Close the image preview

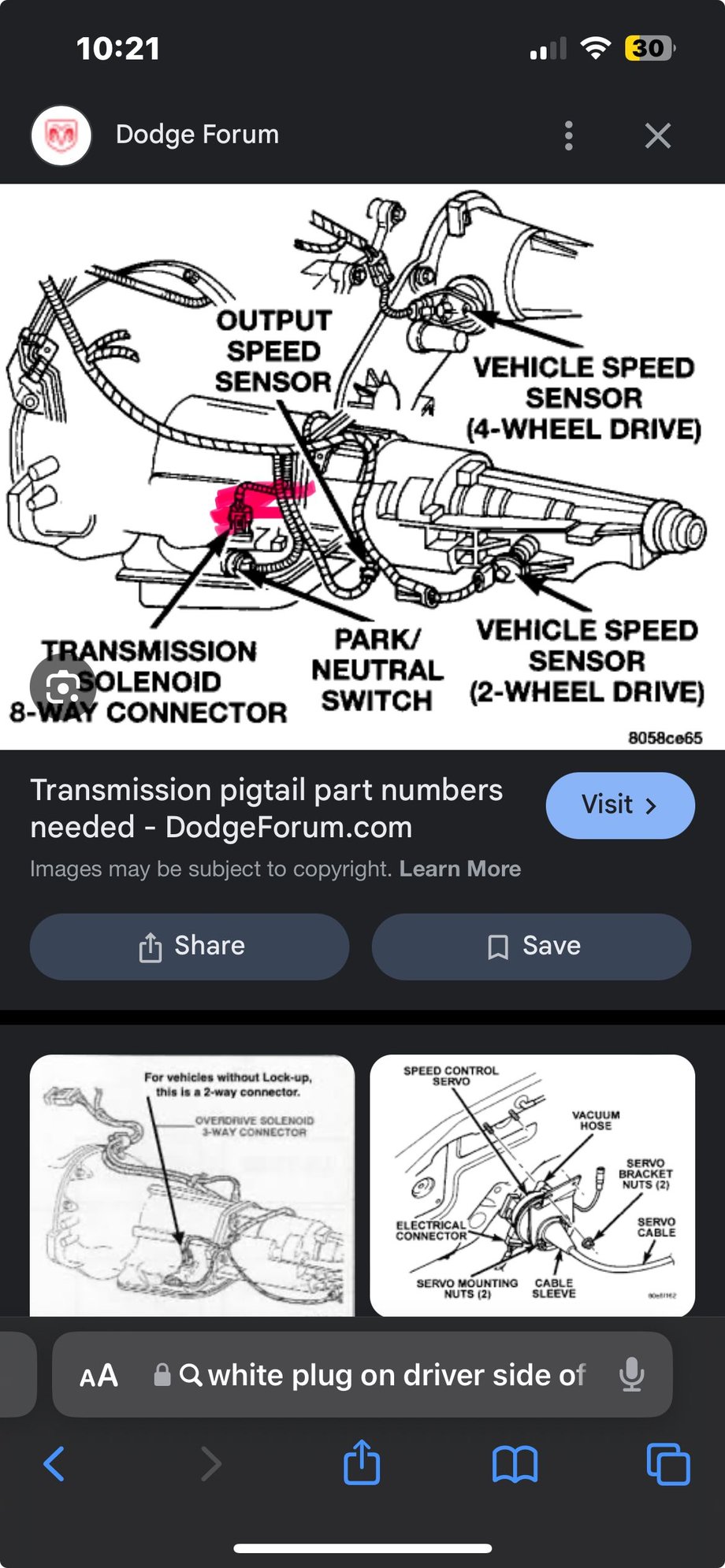[657, 135]
